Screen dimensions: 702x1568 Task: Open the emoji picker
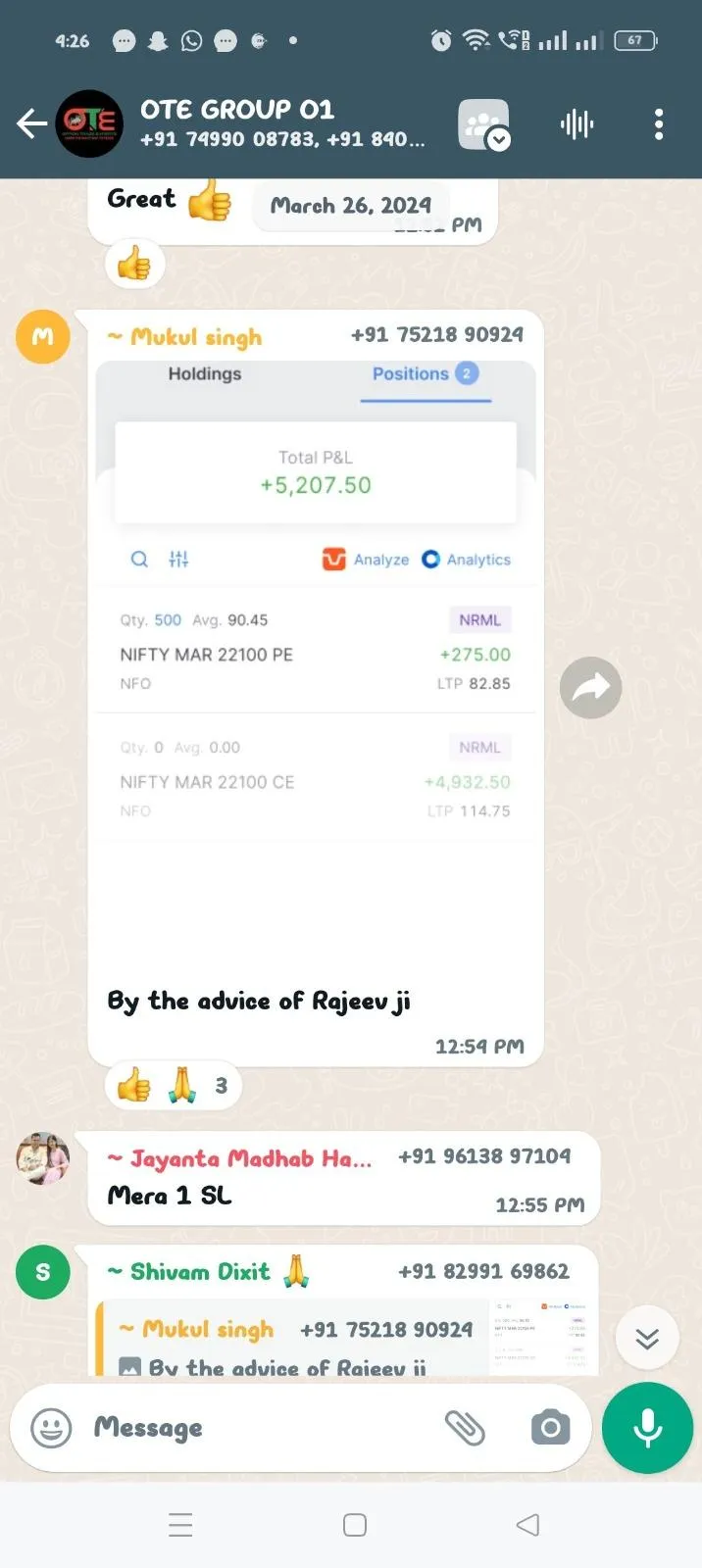tap(51, 1428)
